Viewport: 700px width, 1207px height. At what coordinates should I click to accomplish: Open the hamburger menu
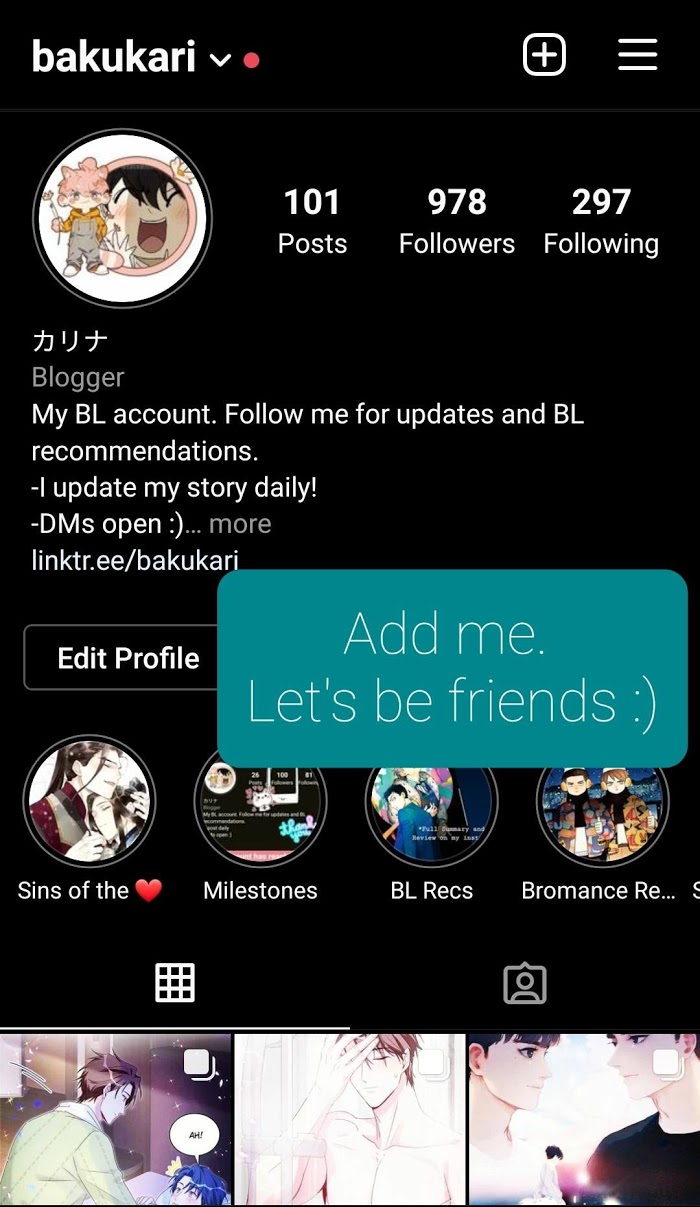coord(637,55)
